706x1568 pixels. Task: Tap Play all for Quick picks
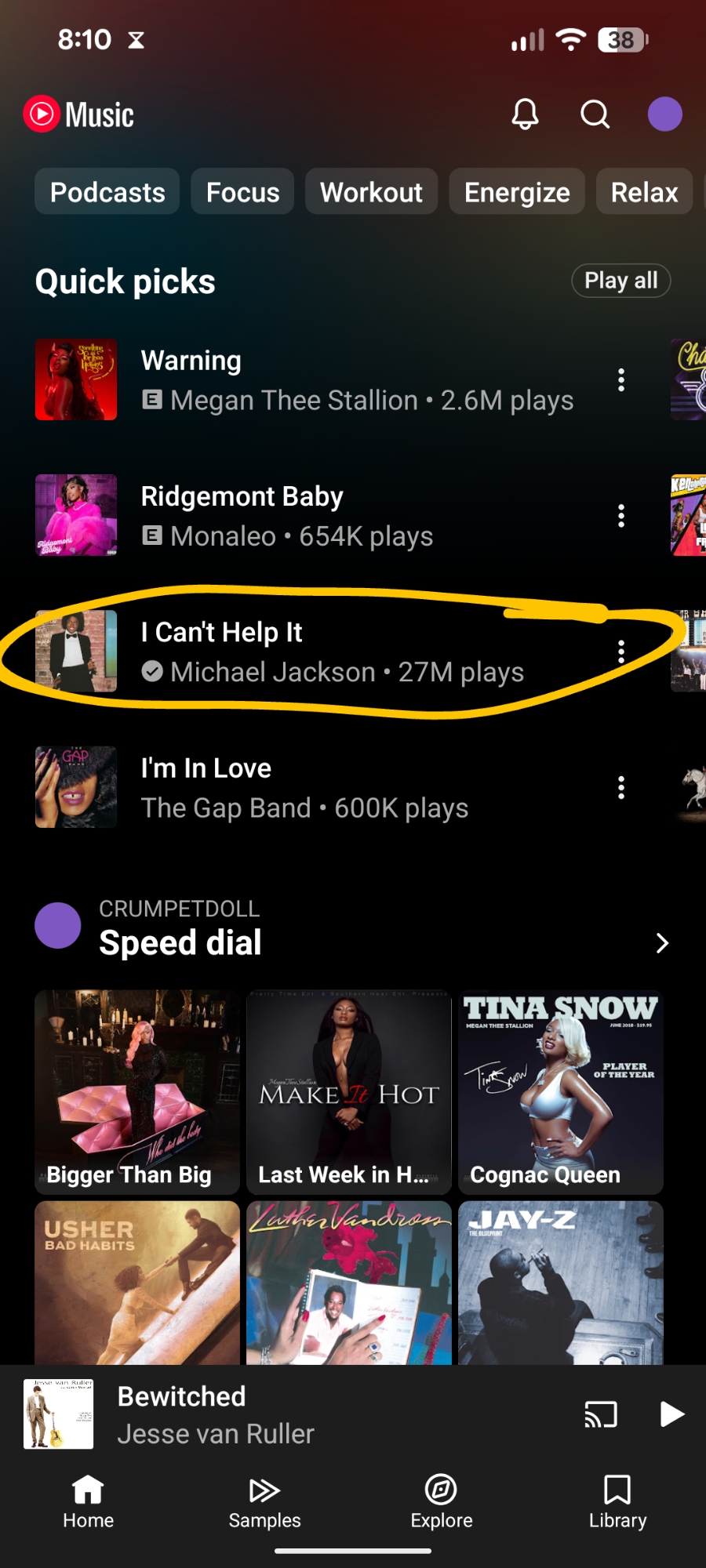(x=620, y=281)
